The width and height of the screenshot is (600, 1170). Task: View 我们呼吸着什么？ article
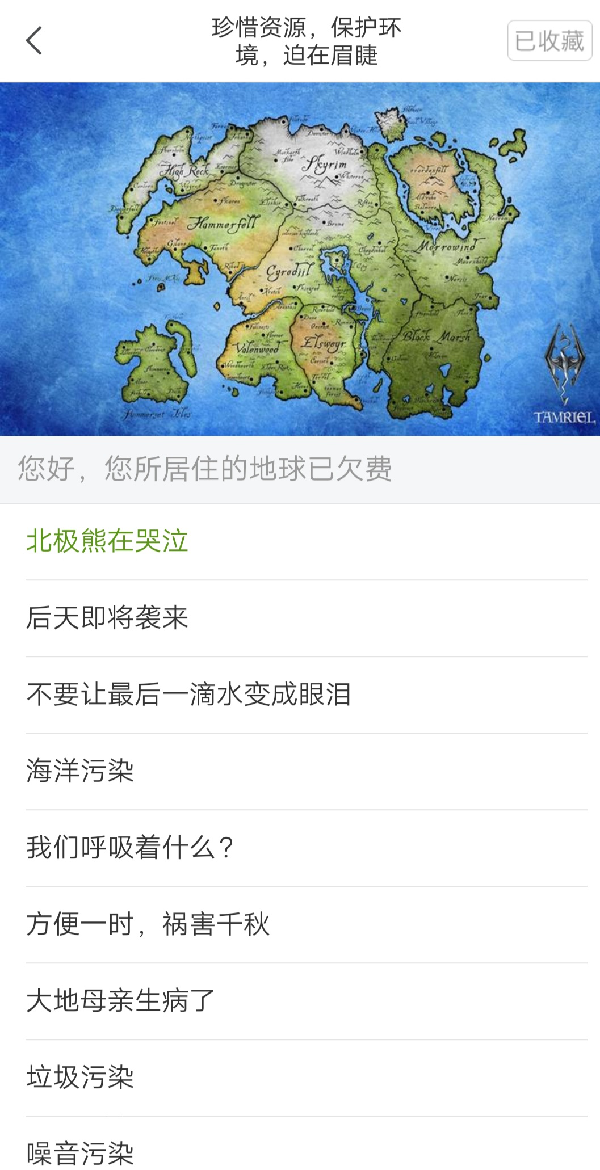130,848
